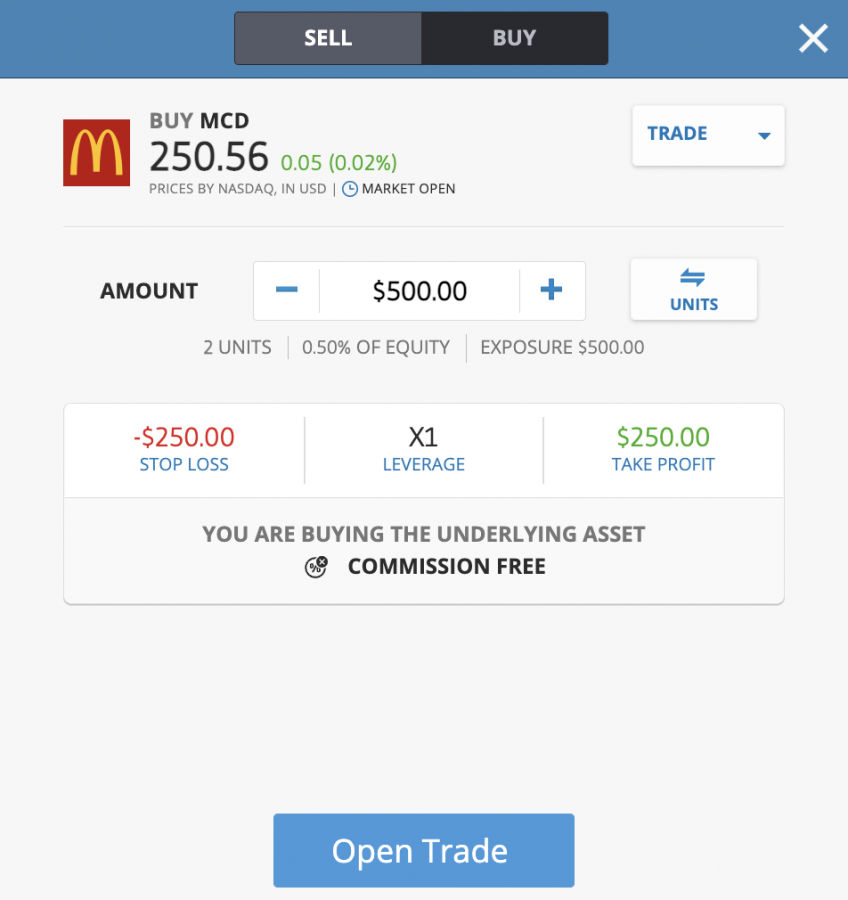Click the blue minus icon to decrease amount
Screen dimensions: 848x900
click(x=287, y=290)
